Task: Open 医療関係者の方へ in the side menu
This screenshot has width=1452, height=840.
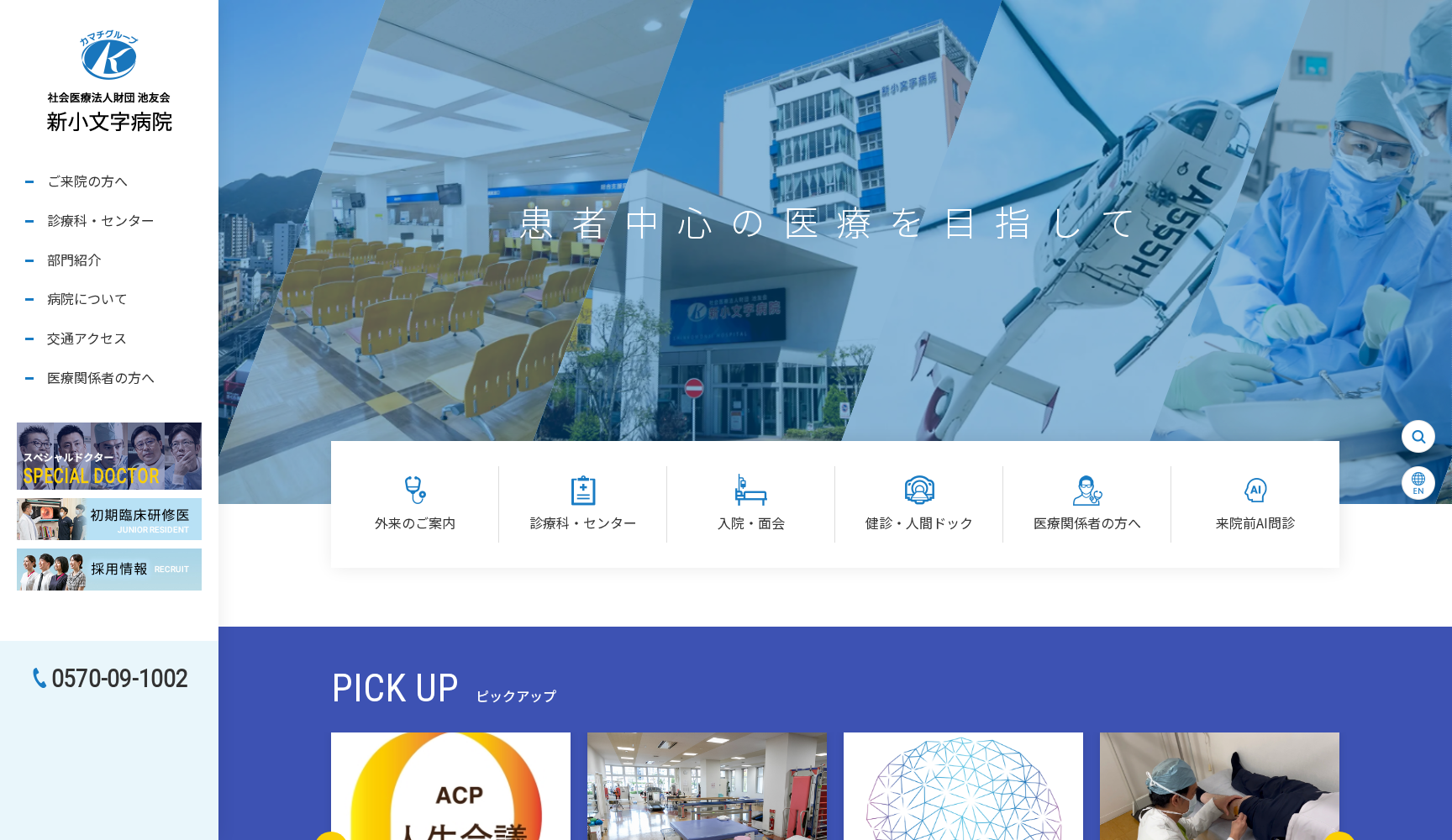Action: 100,378
